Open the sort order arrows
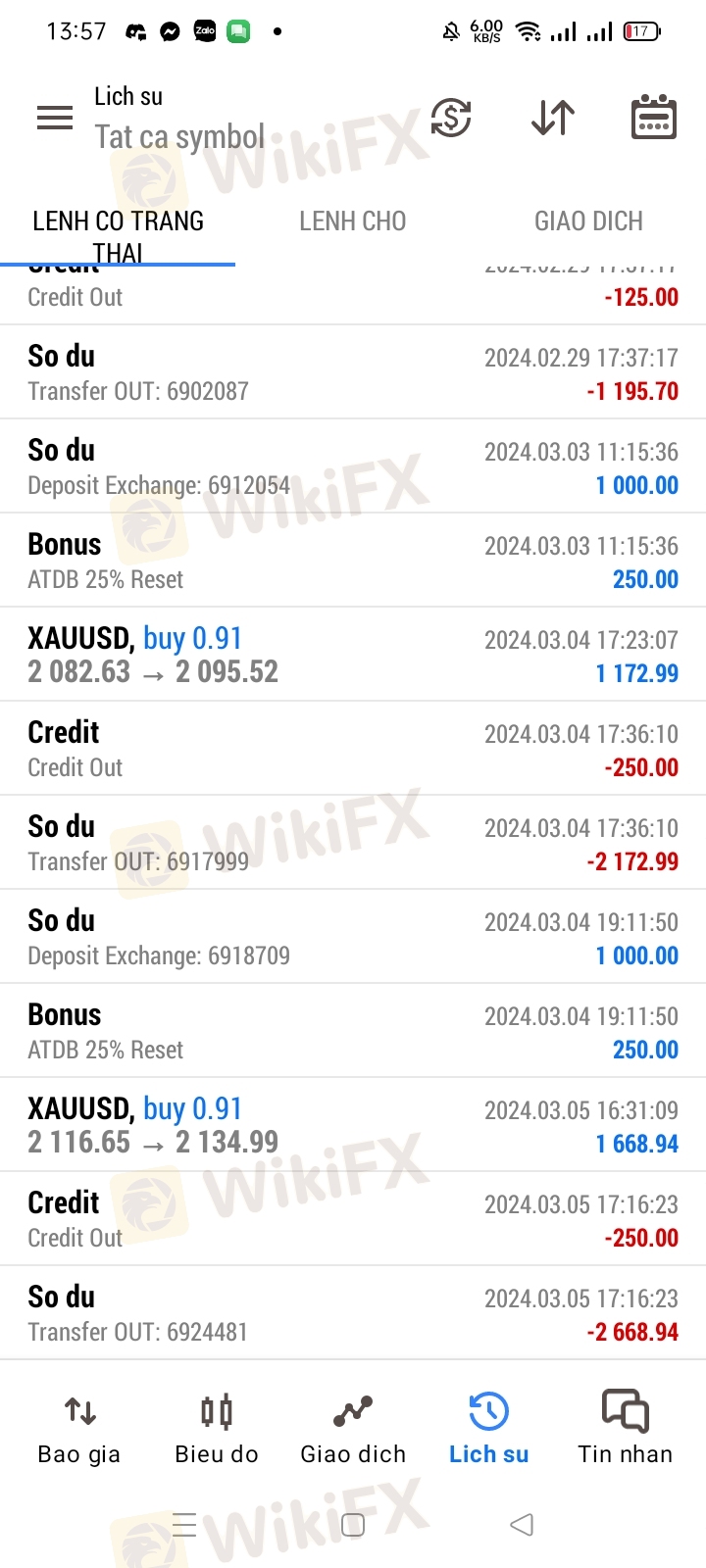 pos(553,119)
